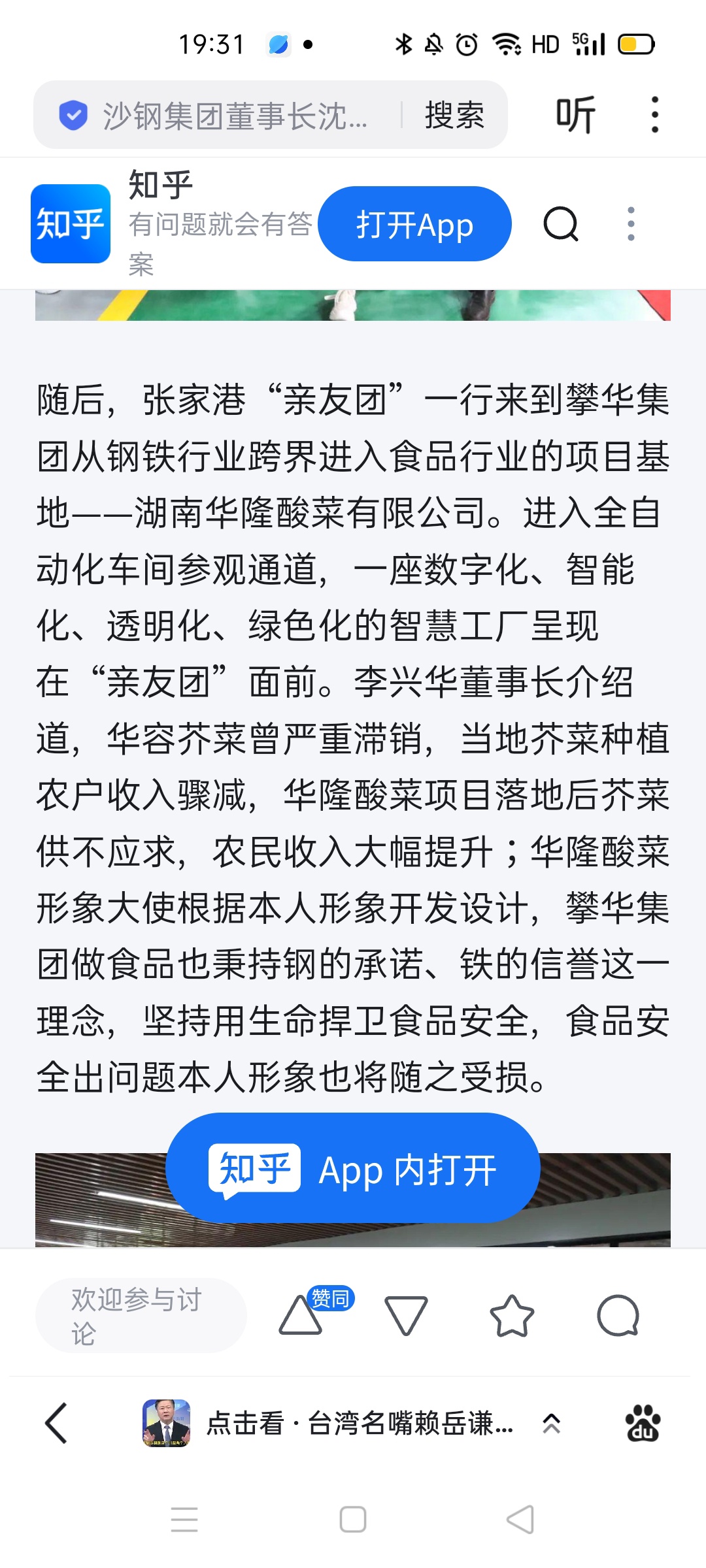This screenshot has height=1568, width=706.
Task: Go back with the browser's left arrow
Action: pyautogui.click(x=56, y=1423)
